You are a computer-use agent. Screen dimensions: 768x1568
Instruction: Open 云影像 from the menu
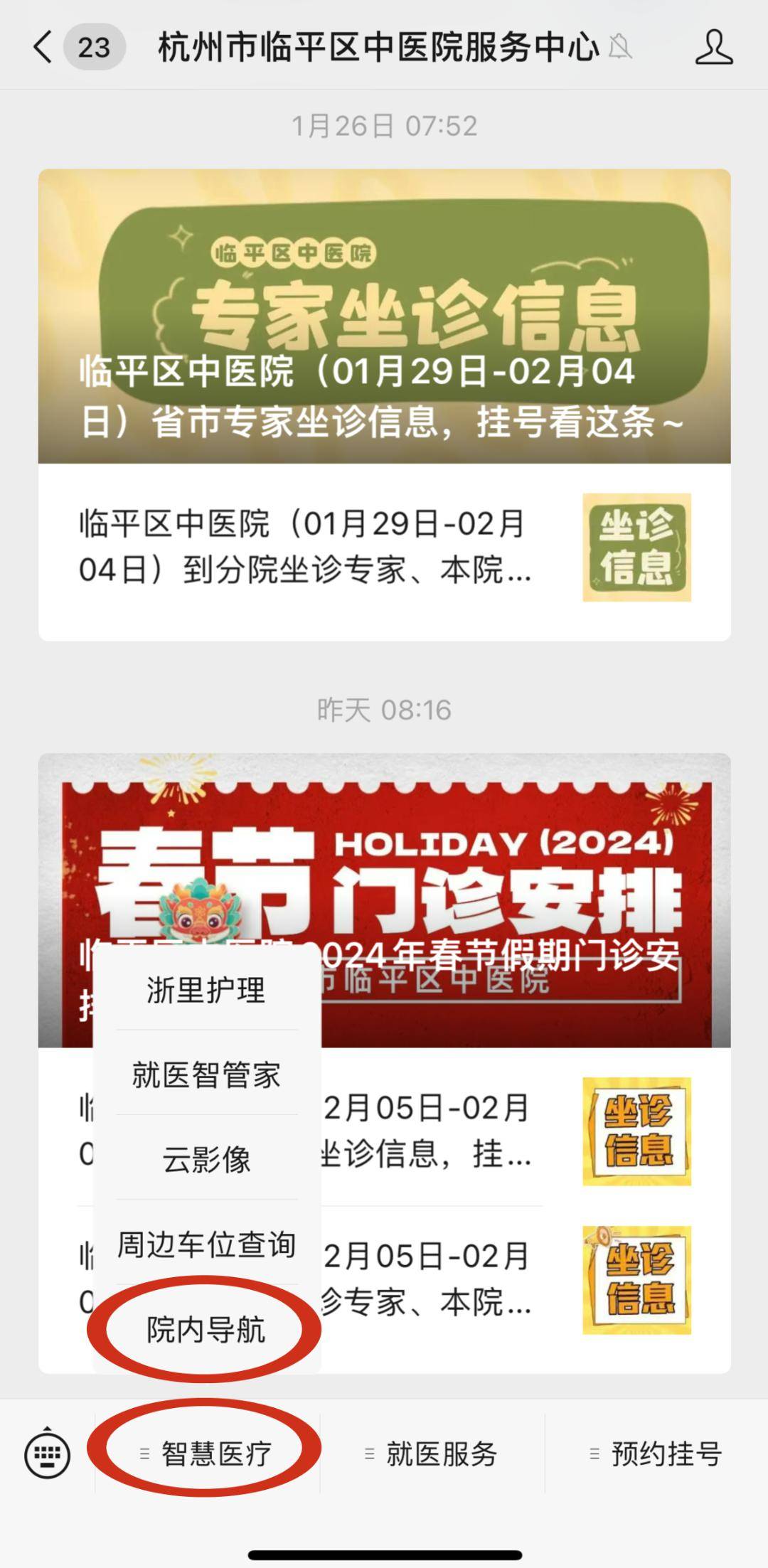[x=206, y=1158]
